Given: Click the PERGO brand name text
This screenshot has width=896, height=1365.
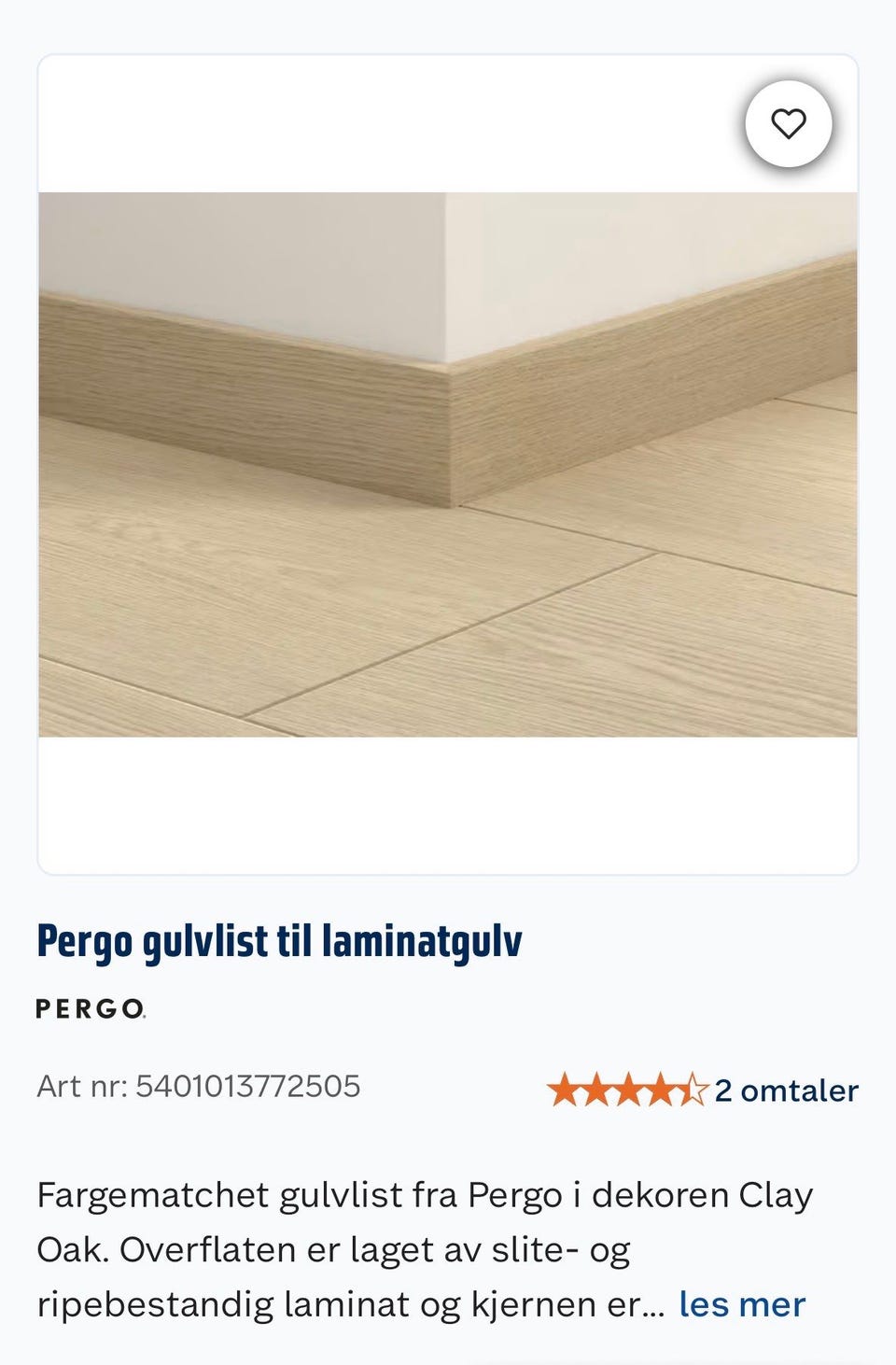Looking at the screenshot, I should [x=89, y=1008].
